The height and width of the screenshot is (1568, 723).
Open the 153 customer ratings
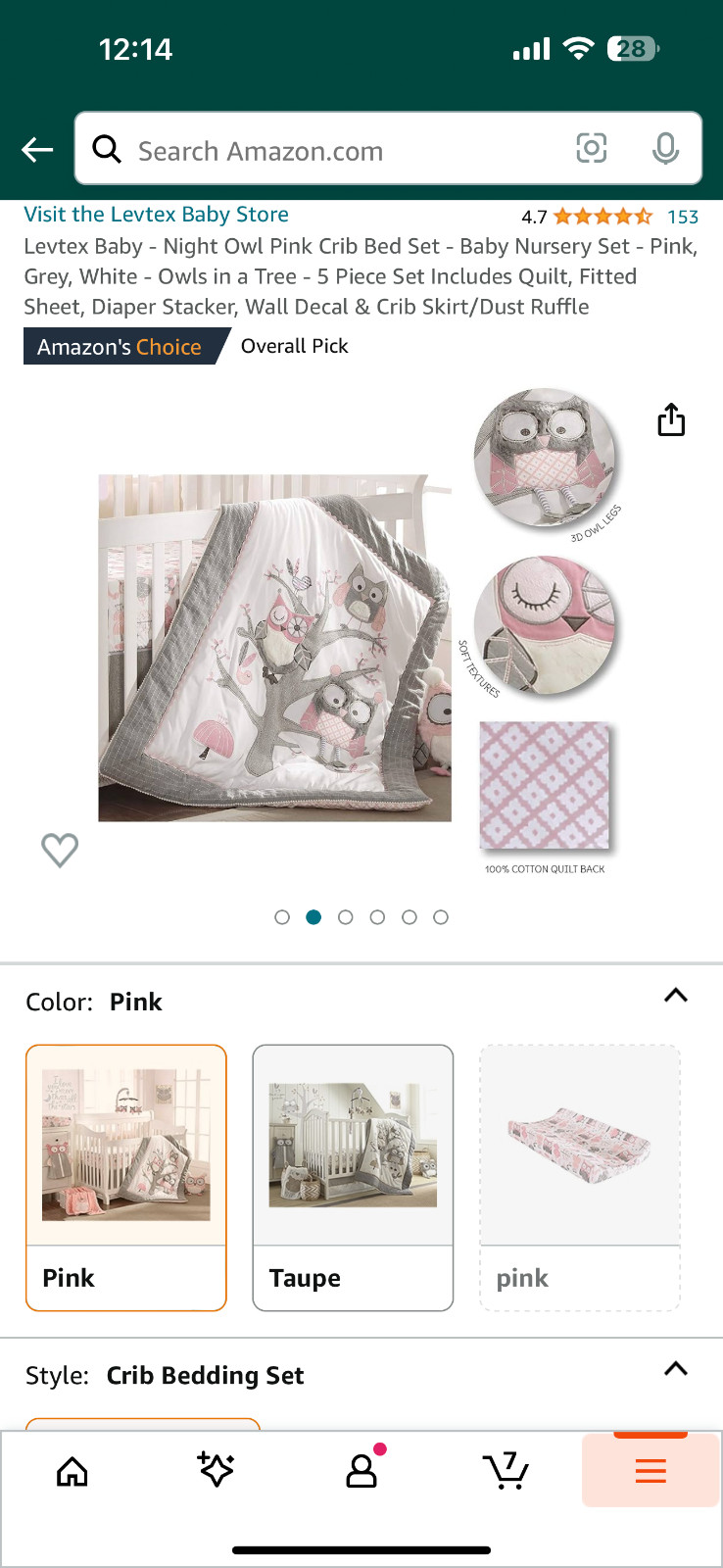(682, 217)
